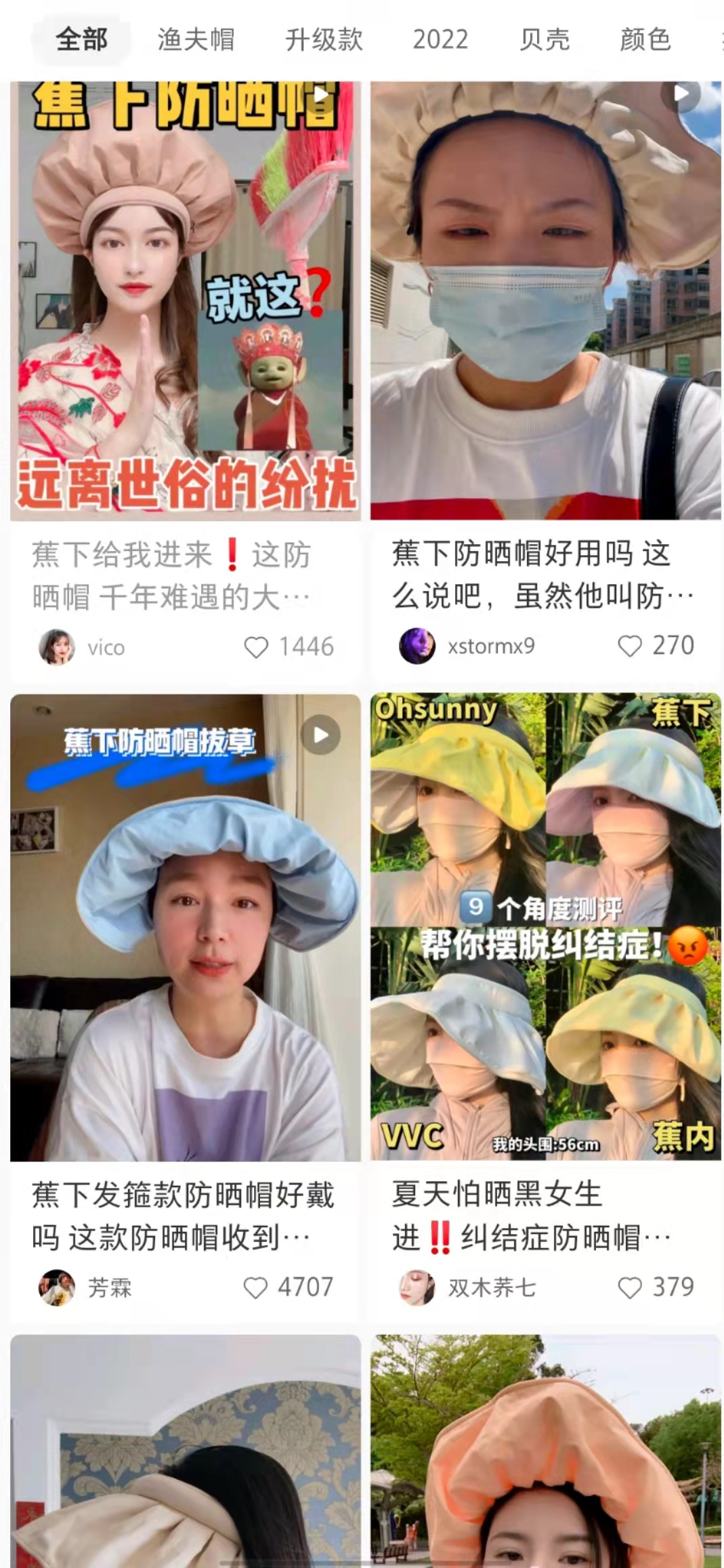Select the 全部 tab
This screenshot has width=724, height=1568.
click(81, 39)
